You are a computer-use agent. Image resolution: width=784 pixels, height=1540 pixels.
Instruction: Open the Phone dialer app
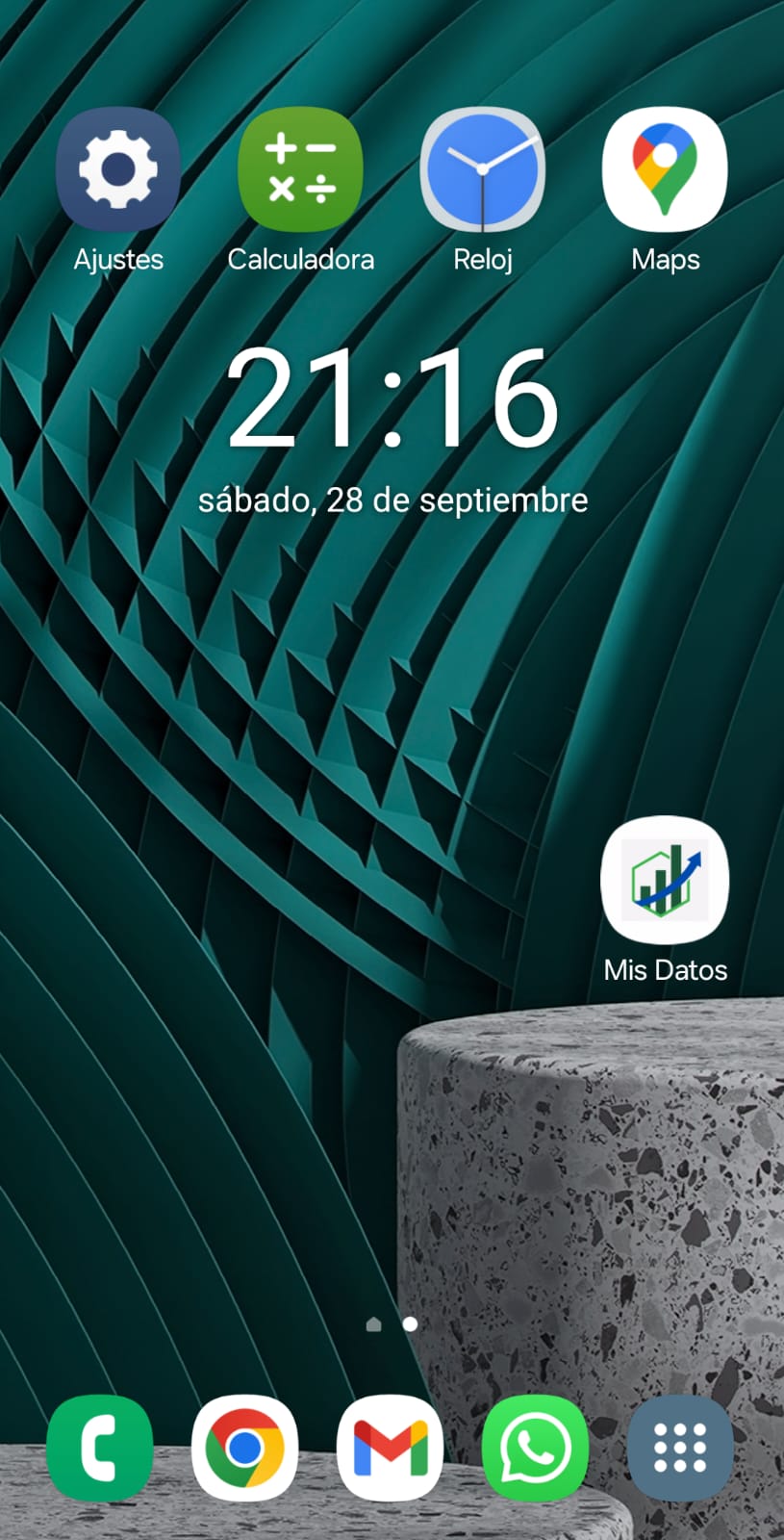tap(100, 1448)
